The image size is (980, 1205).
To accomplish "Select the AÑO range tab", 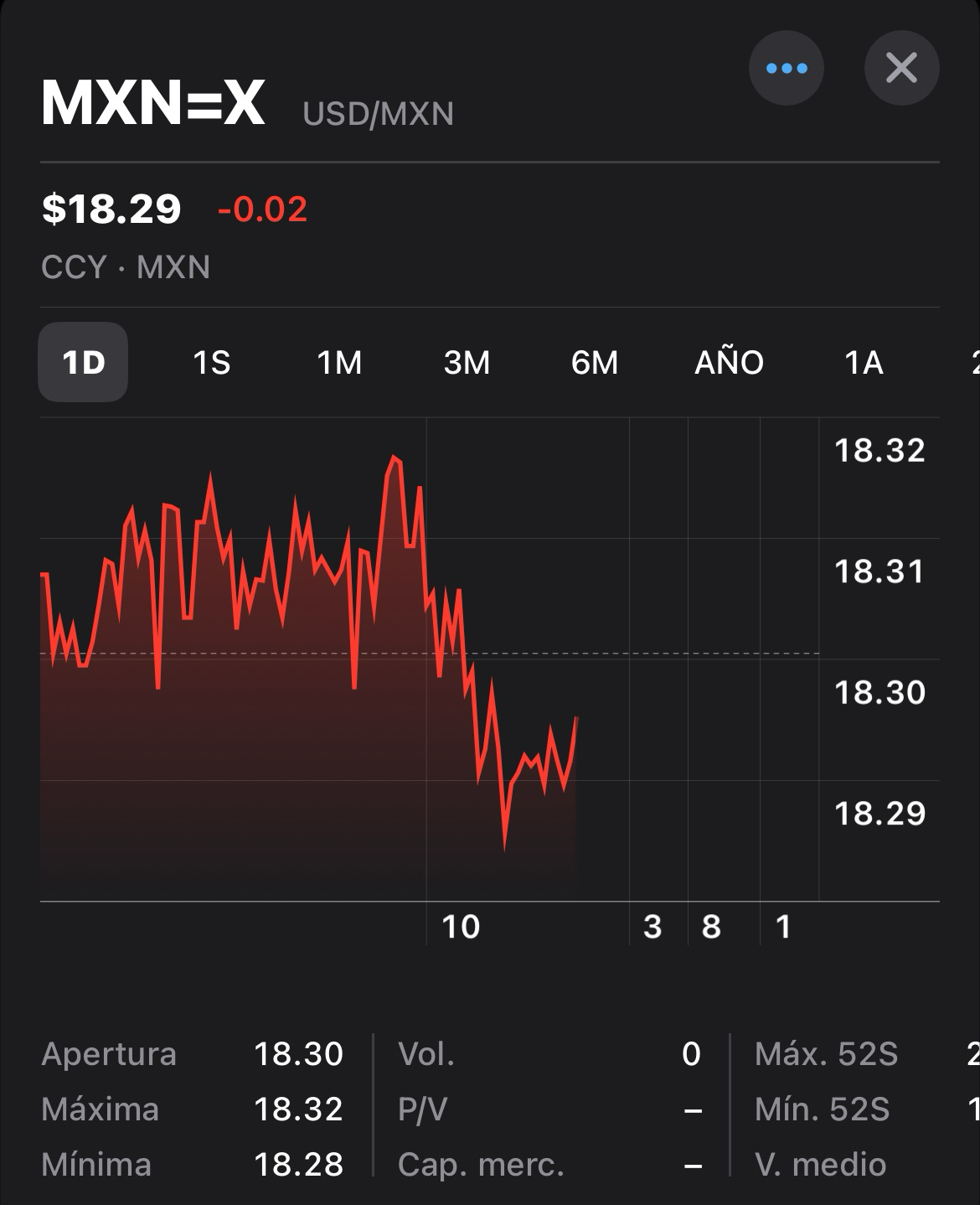I will tap(729, 363).
